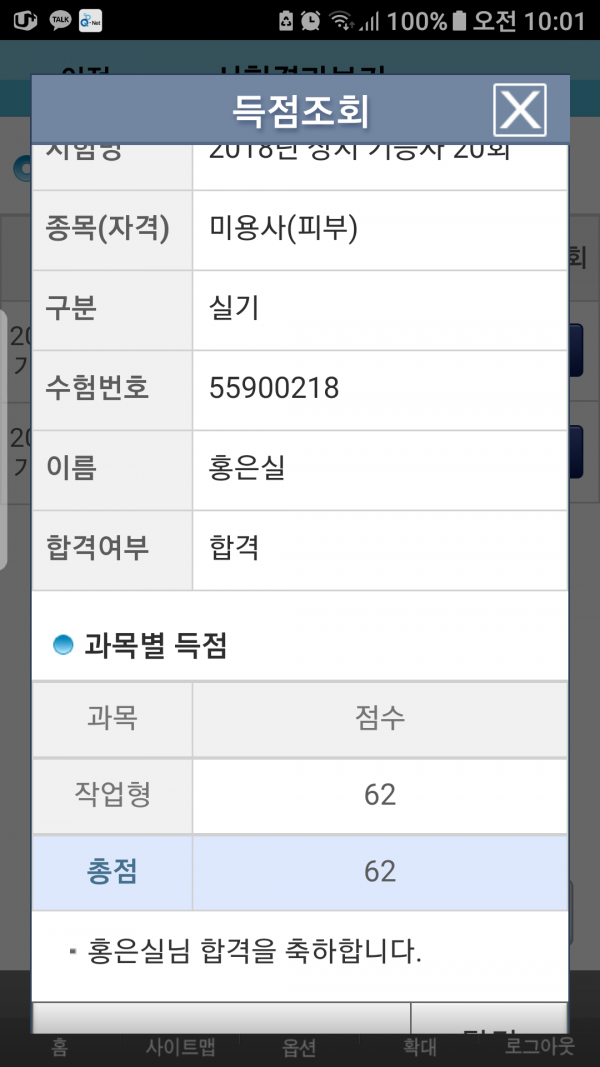Viewport: 600px width, 1067px height.
Task: Open the 옵션 menu
Action: pos(299,1047)
